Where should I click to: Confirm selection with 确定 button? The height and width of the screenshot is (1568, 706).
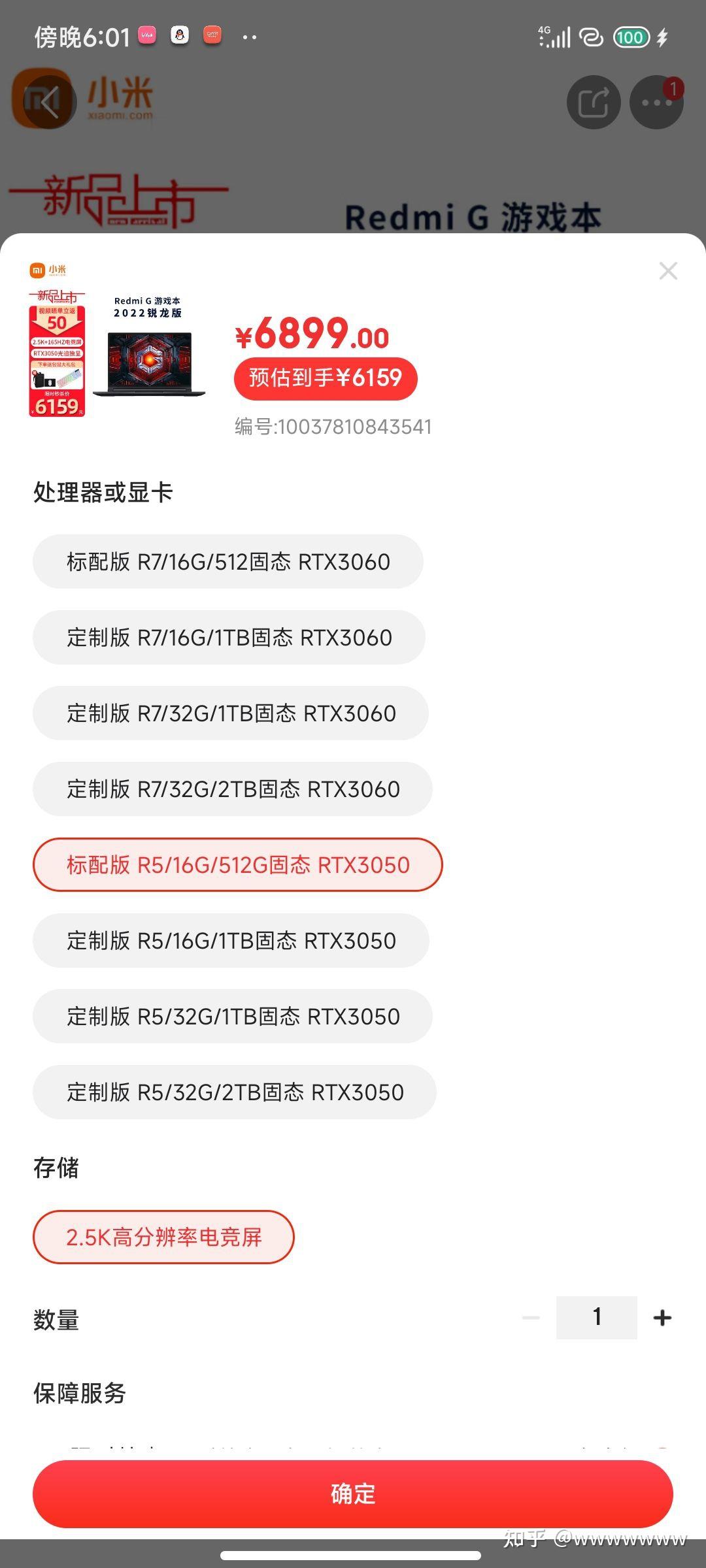[x=353, y=1494]
